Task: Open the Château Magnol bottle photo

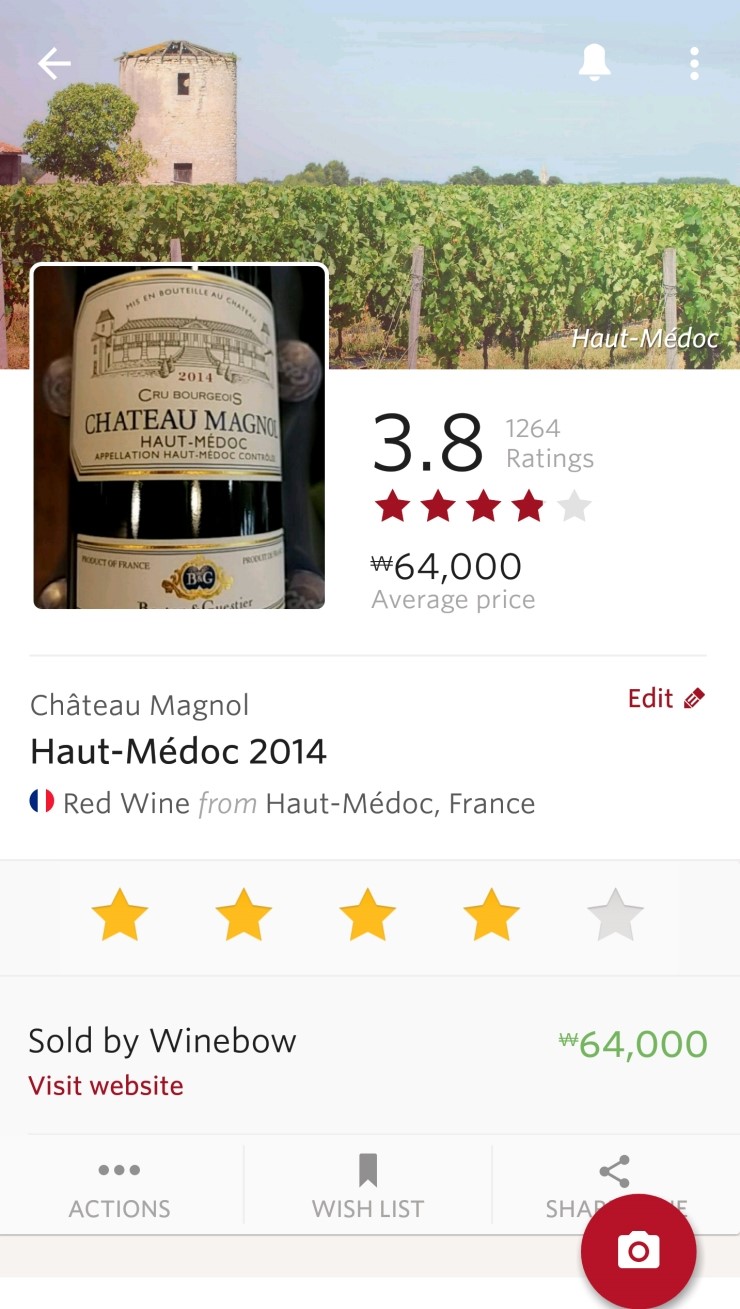Action: (x=180, y=437)
